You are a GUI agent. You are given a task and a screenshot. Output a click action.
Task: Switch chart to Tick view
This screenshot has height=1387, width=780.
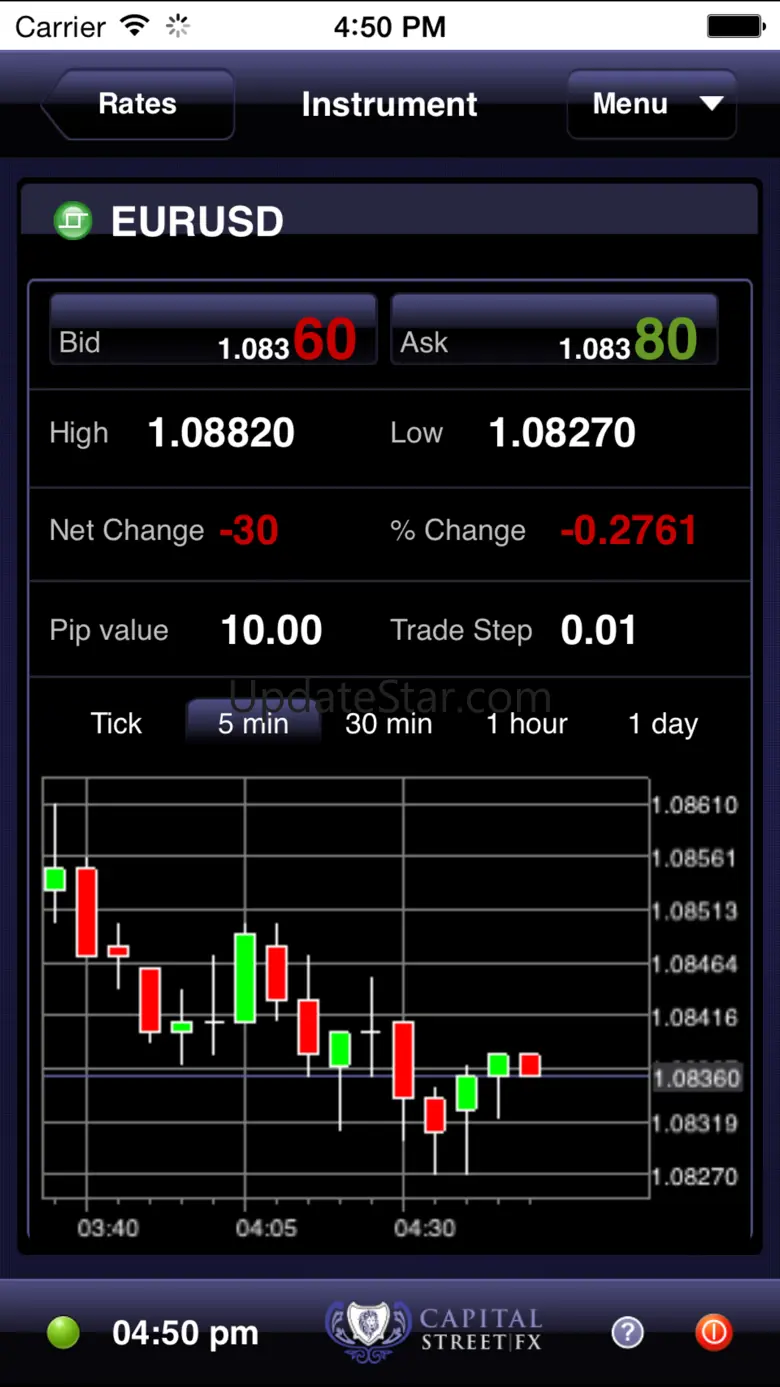pyautogui.click(x=116, y=724)
